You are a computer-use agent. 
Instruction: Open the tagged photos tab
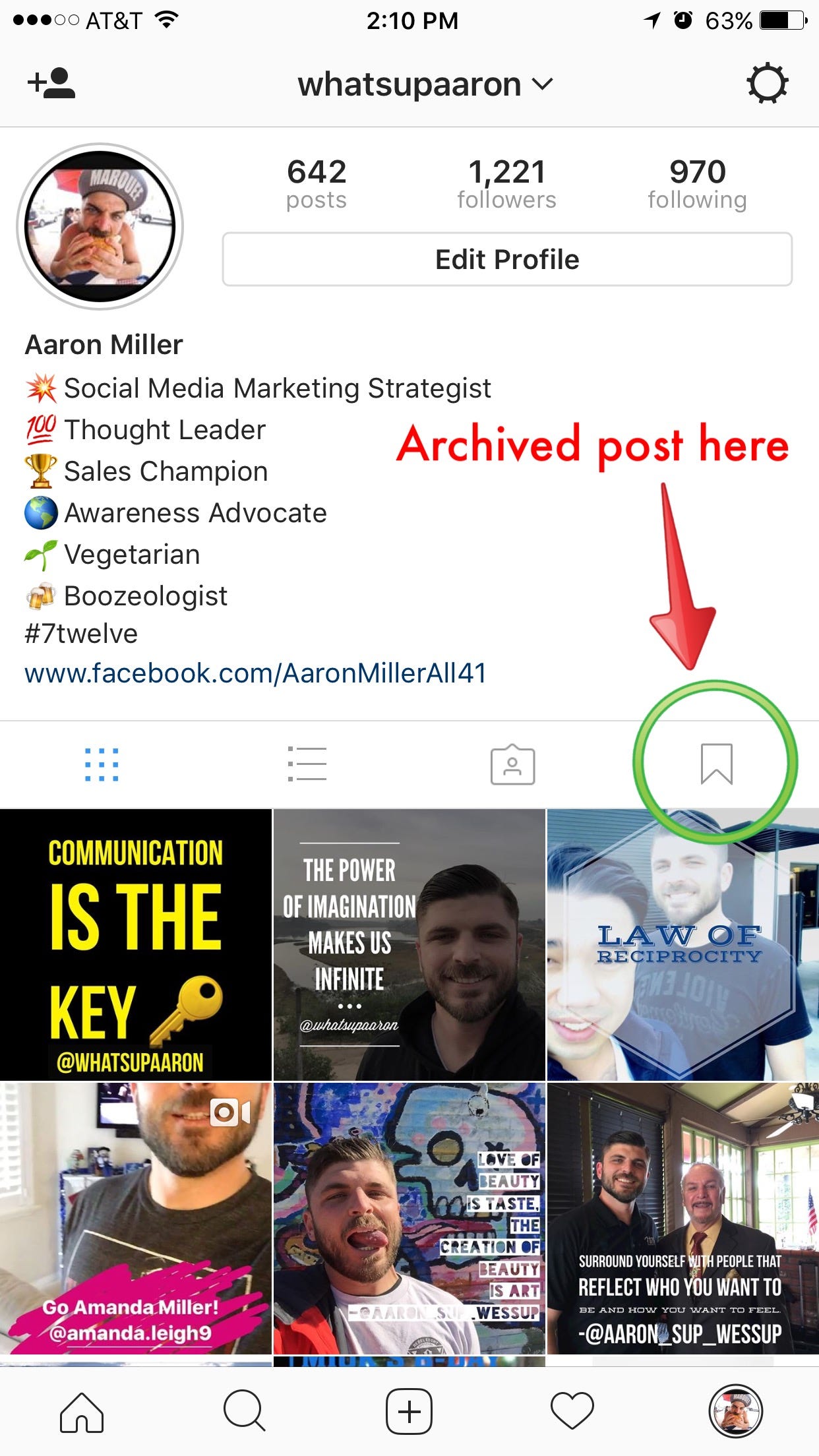point(512,765)
